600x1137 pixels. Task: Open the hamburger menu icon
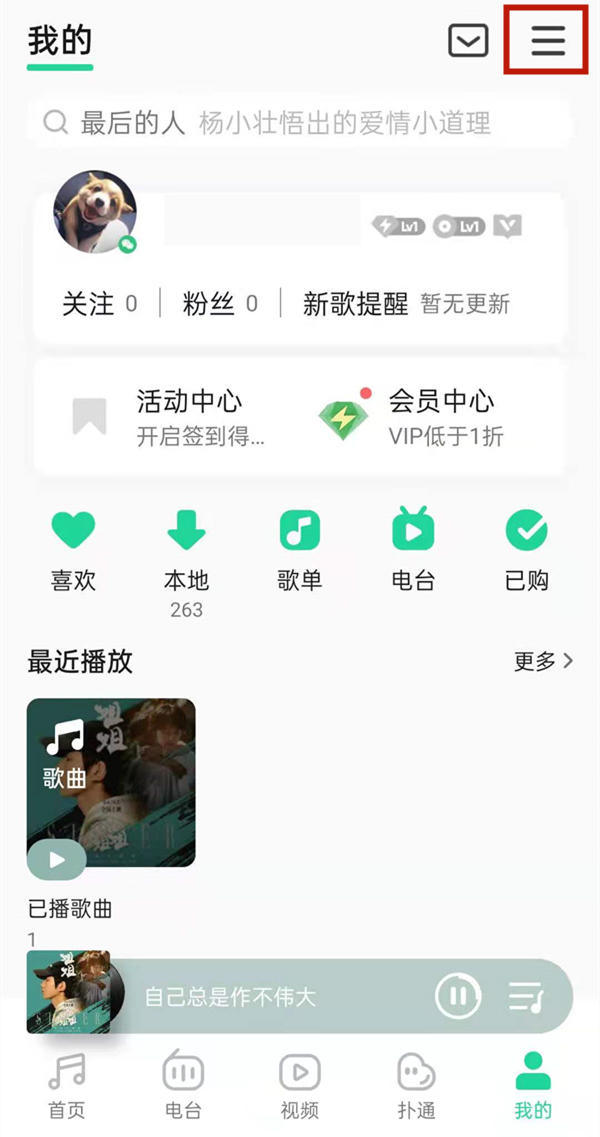547,40
